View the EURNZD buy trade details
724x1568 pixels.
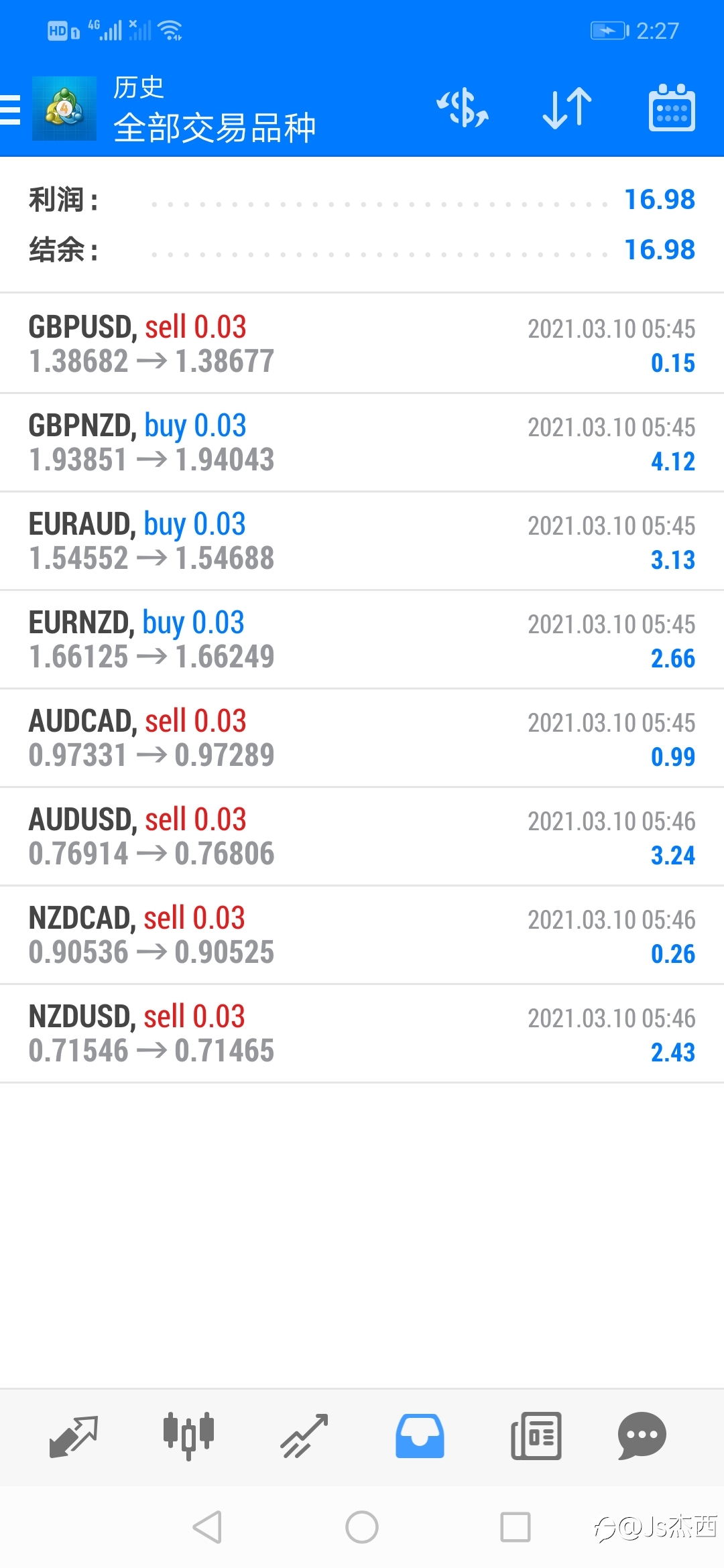[362, 639]
